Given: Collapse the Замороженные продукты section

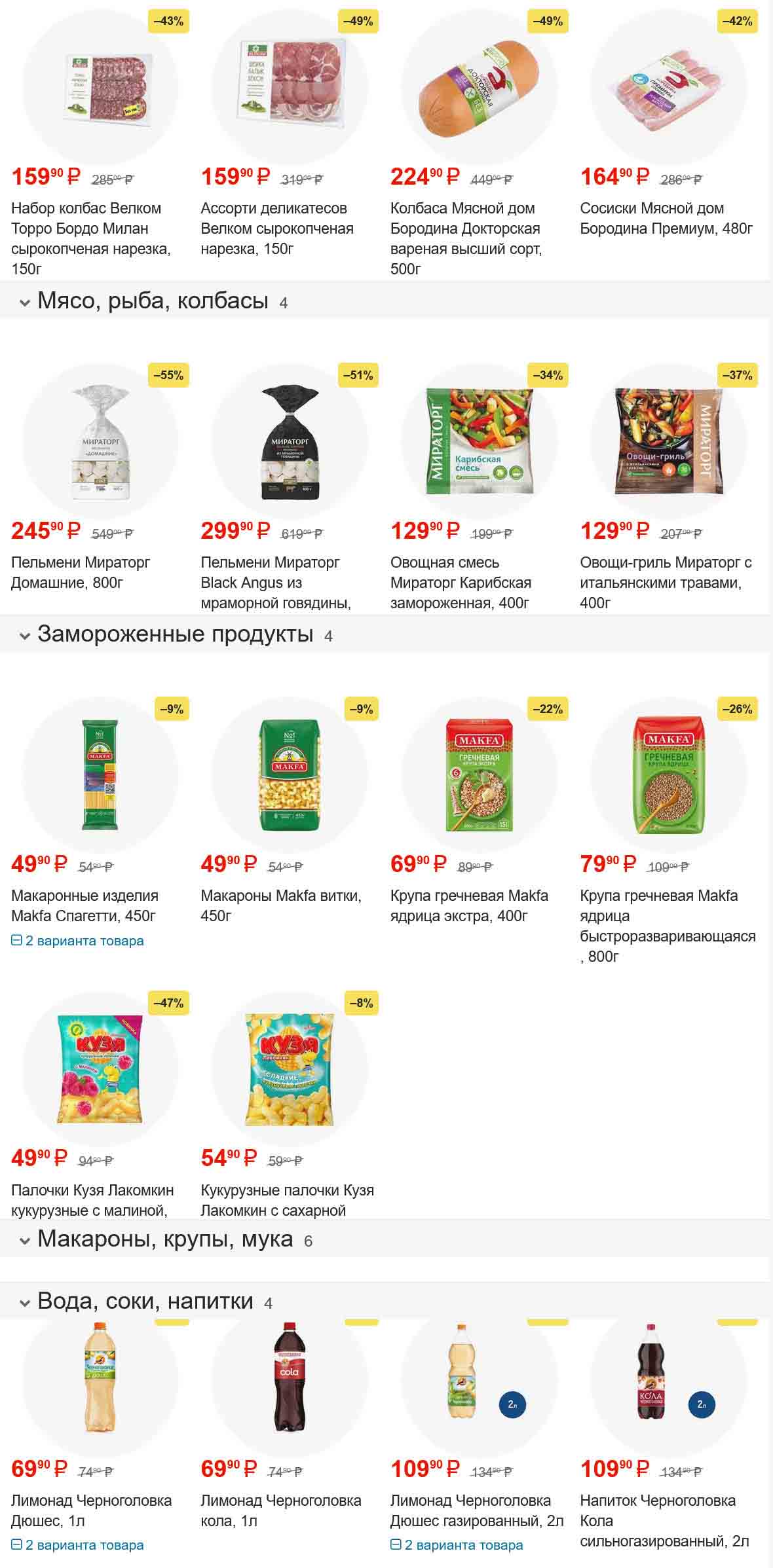Looking at the screenshot, I should [25, 636].
